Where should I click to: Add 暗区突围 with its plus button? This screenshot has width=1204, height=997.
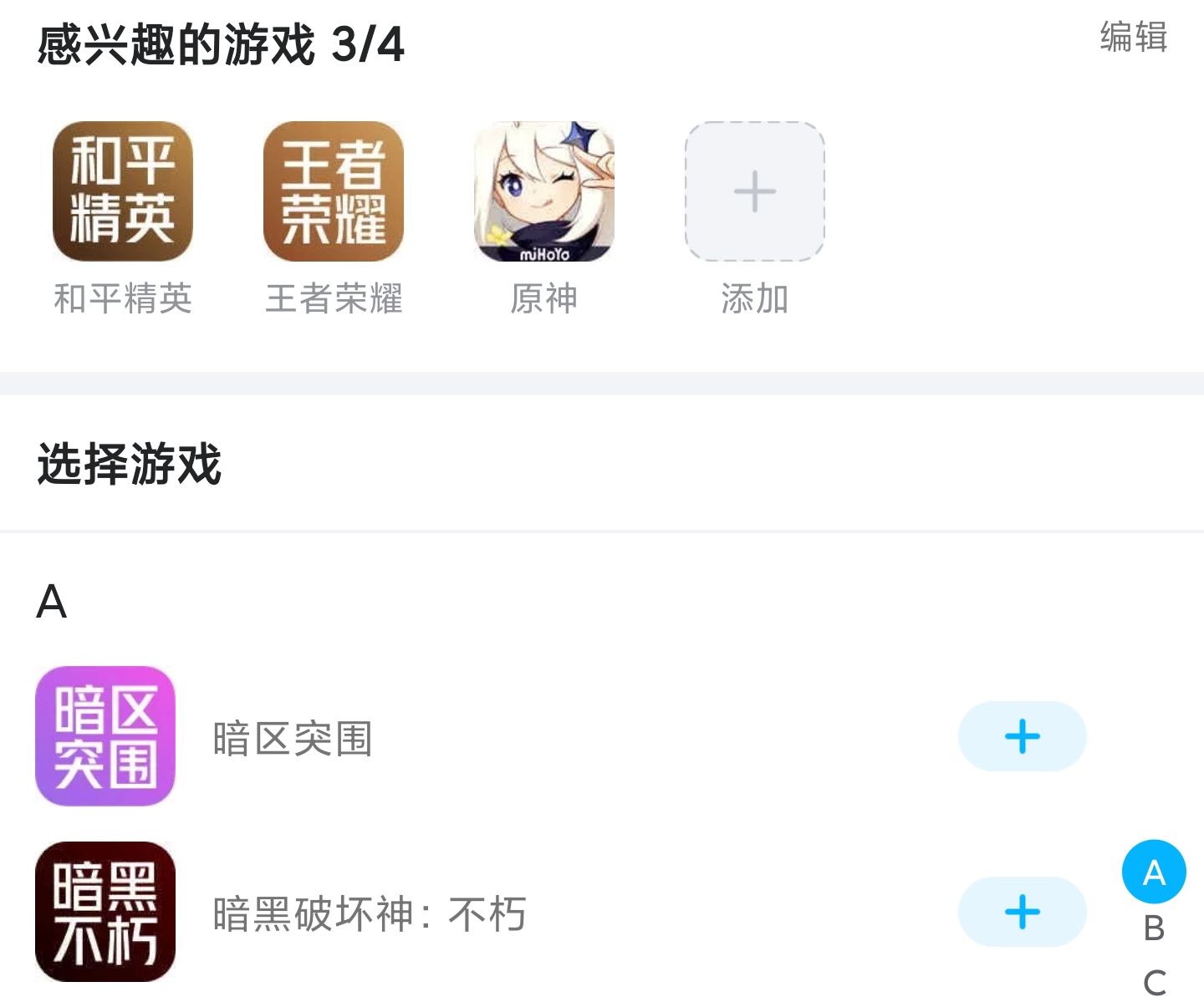coord(1022,736)
